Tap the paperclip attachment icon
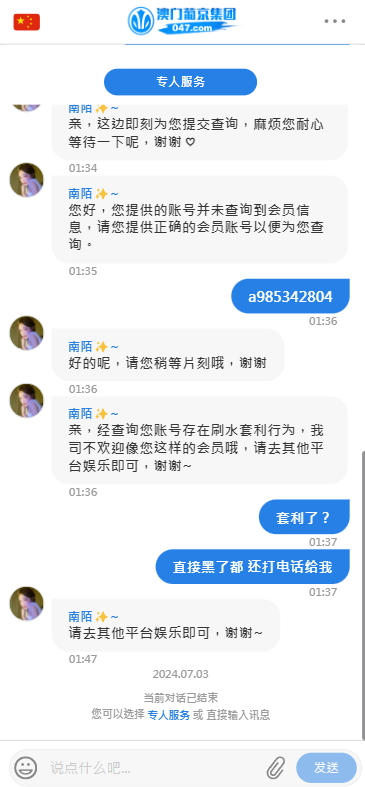Screen dimensions: 365x787 tap(275, 767)
